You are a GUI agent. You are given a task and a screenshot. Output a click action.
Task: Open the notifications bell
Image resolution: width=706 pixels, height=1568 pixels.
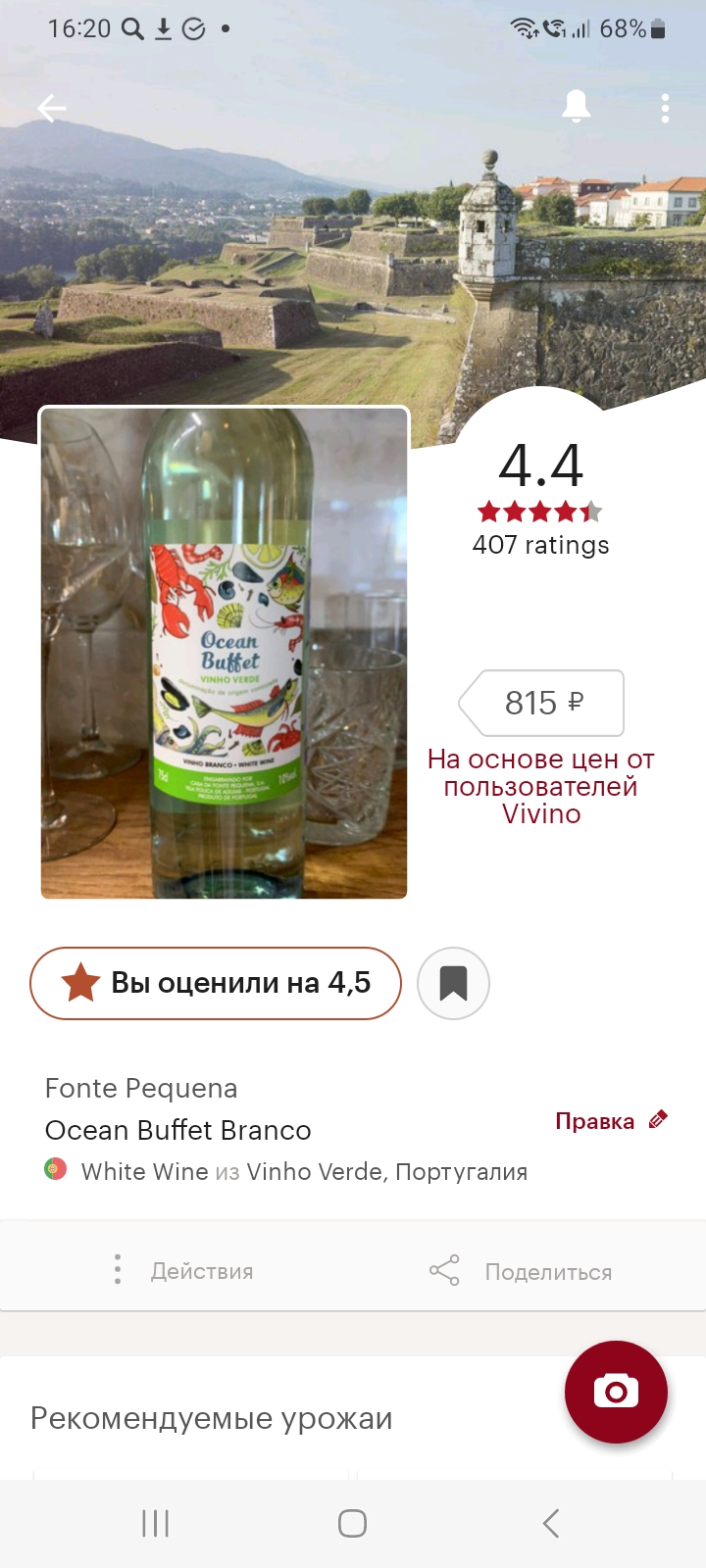[577, 107]
